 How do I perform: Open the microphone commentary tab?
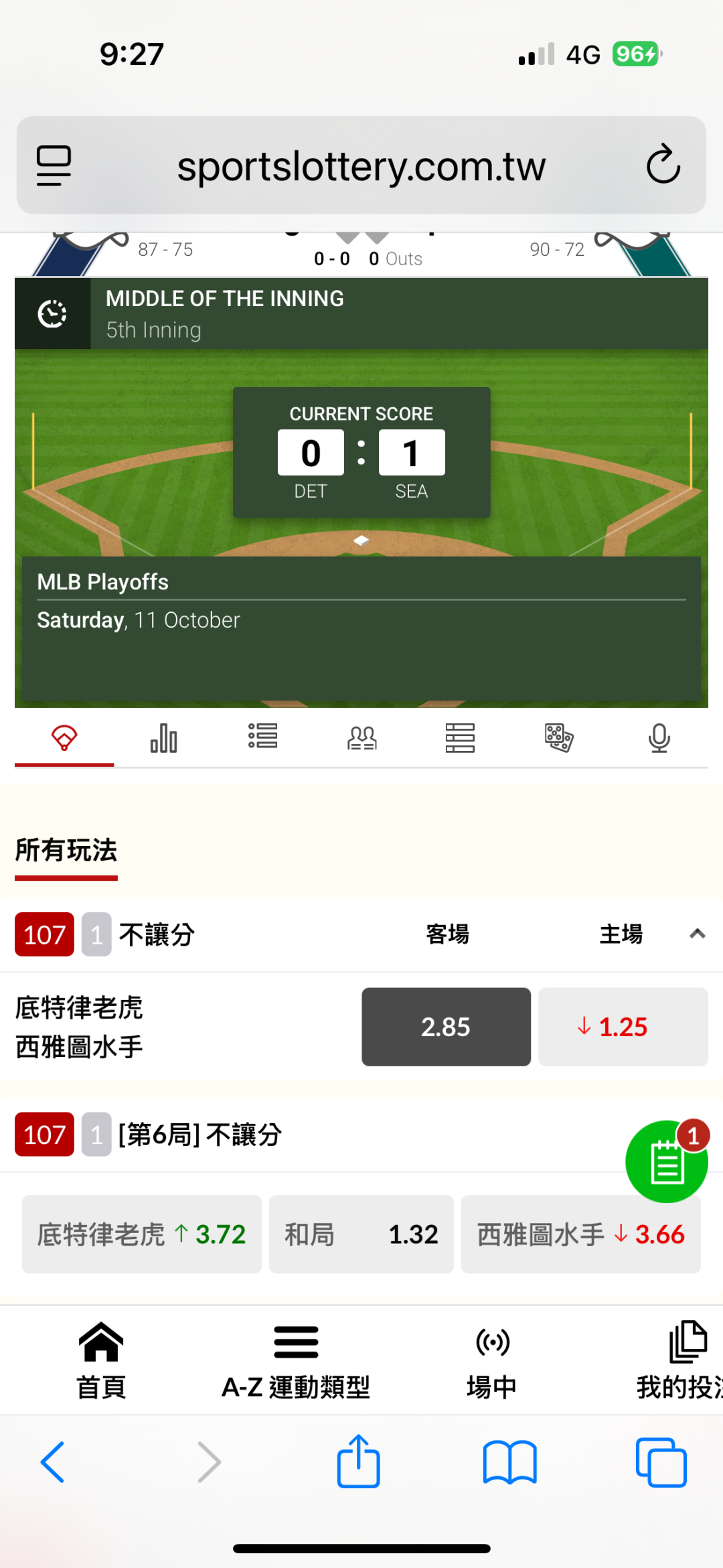click(x=659, y=738)
